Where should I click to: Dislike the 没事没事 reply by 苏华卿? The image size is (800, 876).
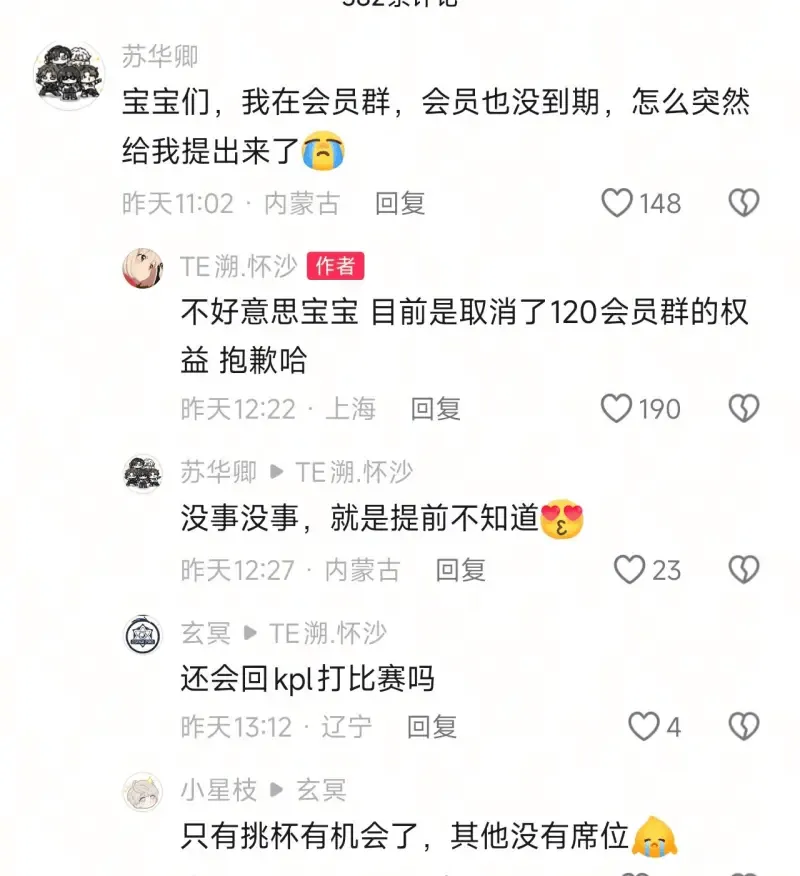(743, 570)
